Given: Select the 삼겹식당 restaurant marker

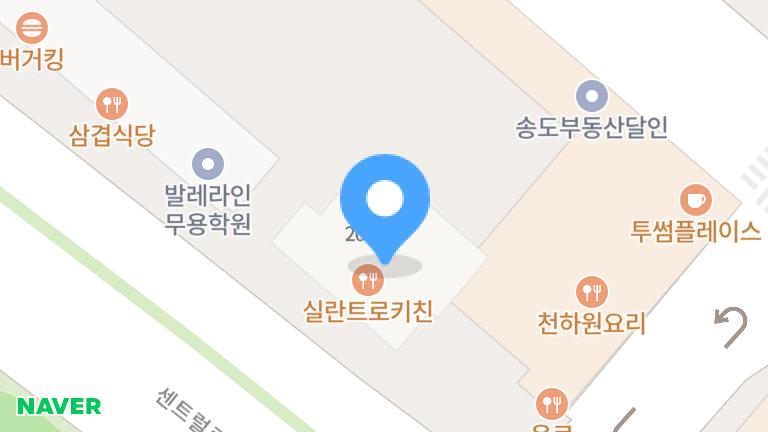Looking at the screenshot, I should click(x=112, y=103).
